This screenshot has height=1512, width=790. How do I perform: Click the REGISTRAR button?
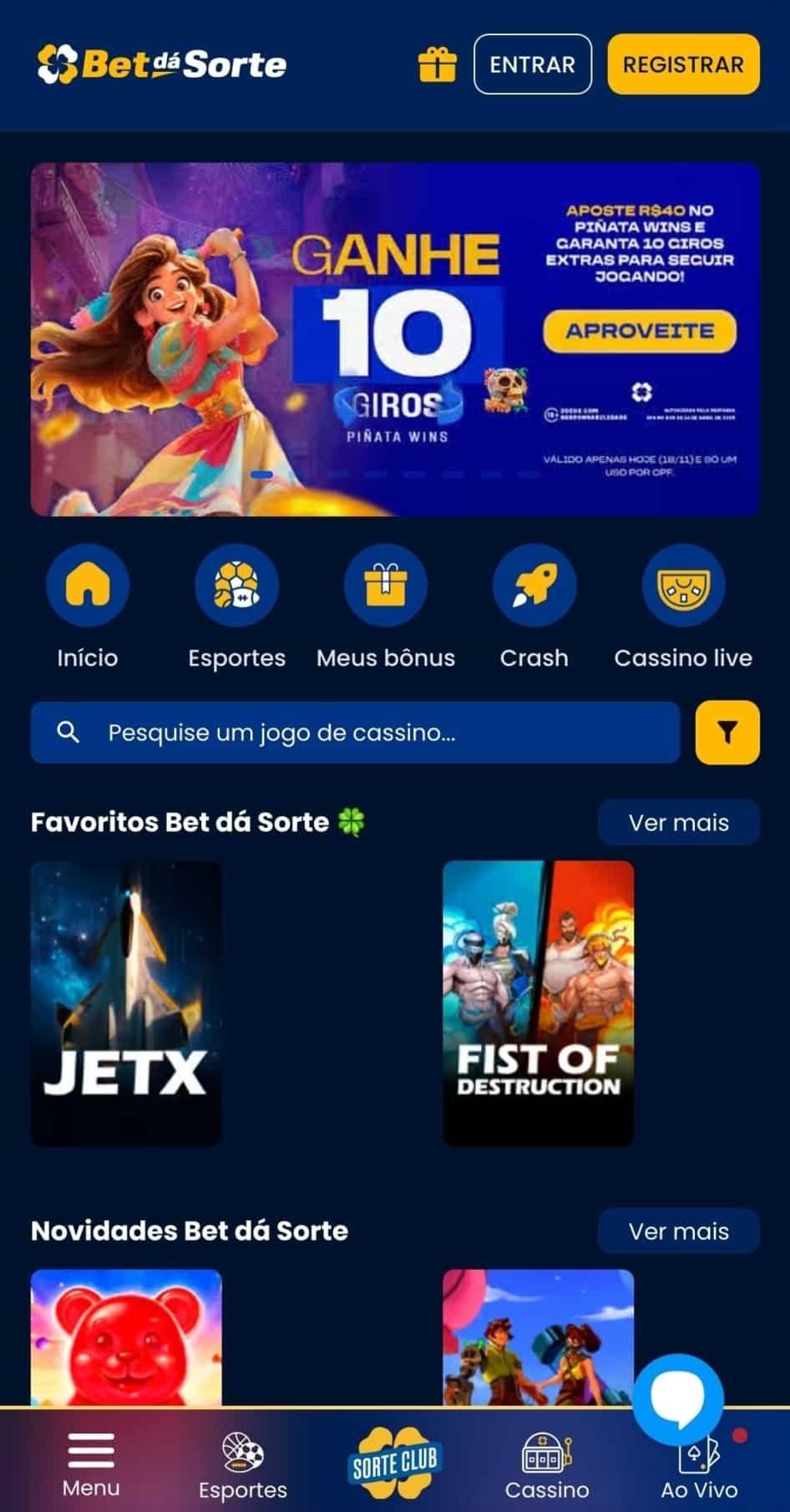[x=683, y=64]
